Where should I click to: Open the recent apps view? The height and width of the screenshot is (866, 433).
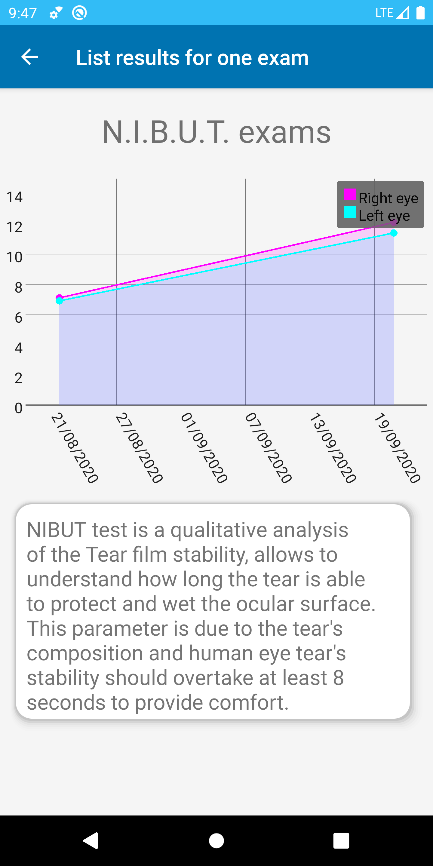coord(341,840)
